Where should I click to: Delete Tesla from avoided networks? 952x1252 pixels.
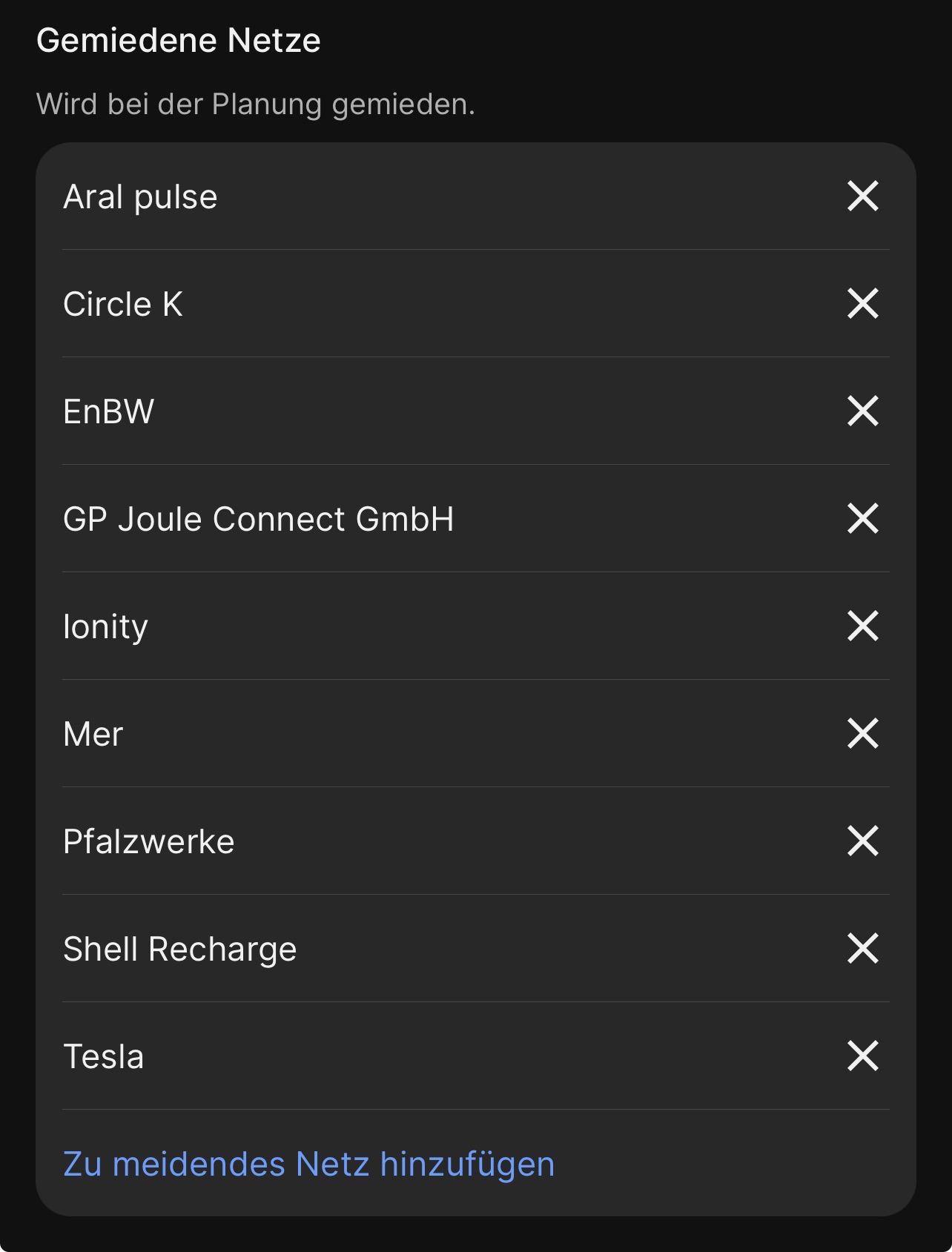[862, 1056]
